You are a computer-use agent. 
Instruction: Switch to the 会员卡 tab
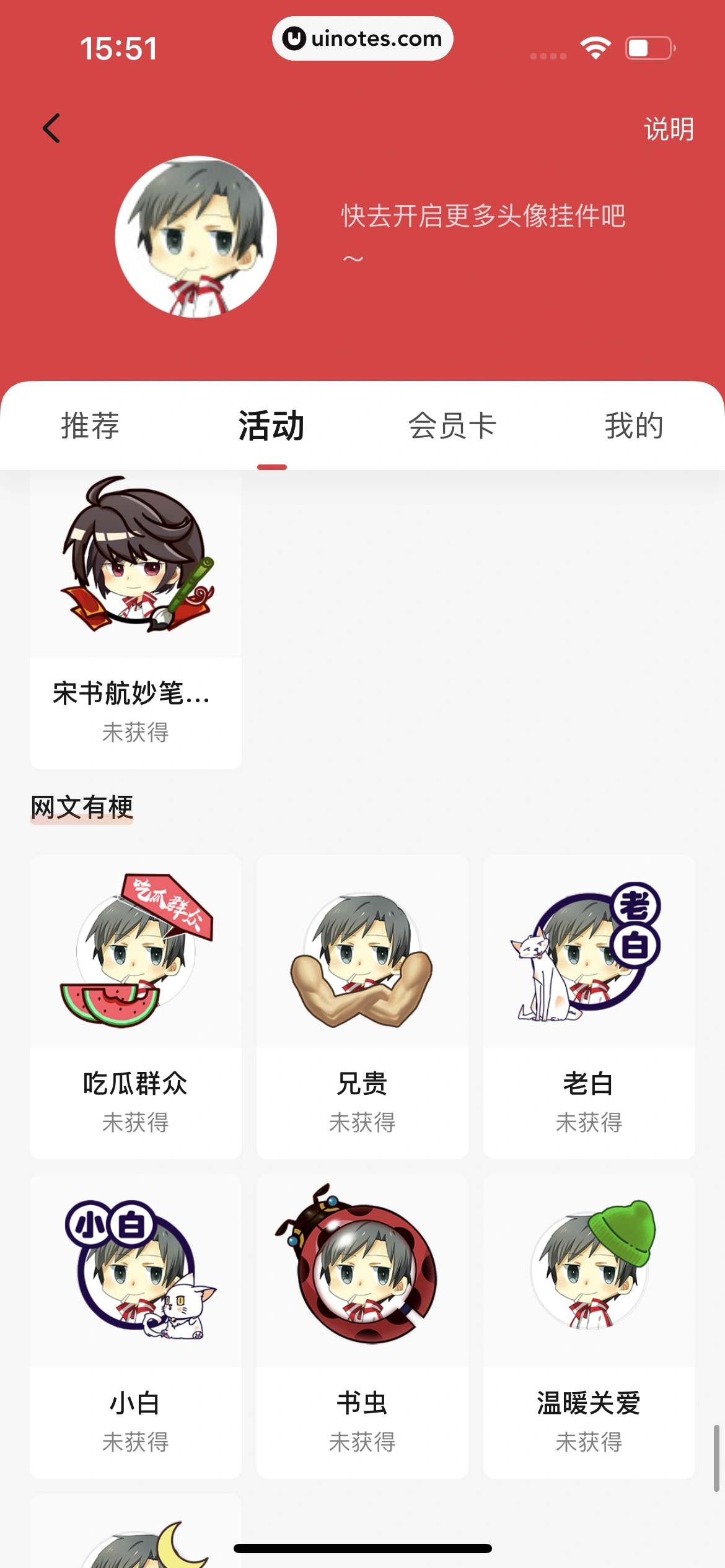(x=452, y=426)
